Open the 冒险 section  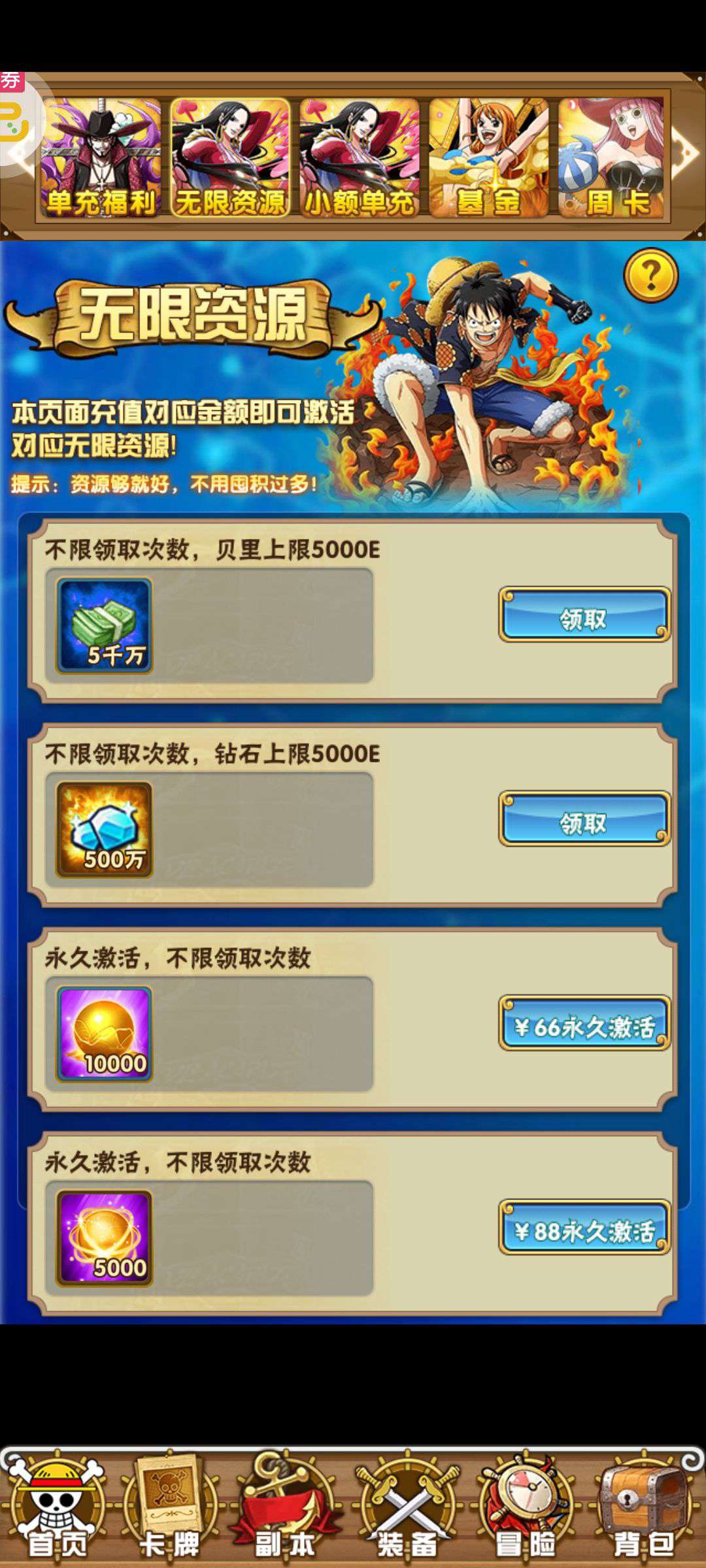[x=527, y=1506]
